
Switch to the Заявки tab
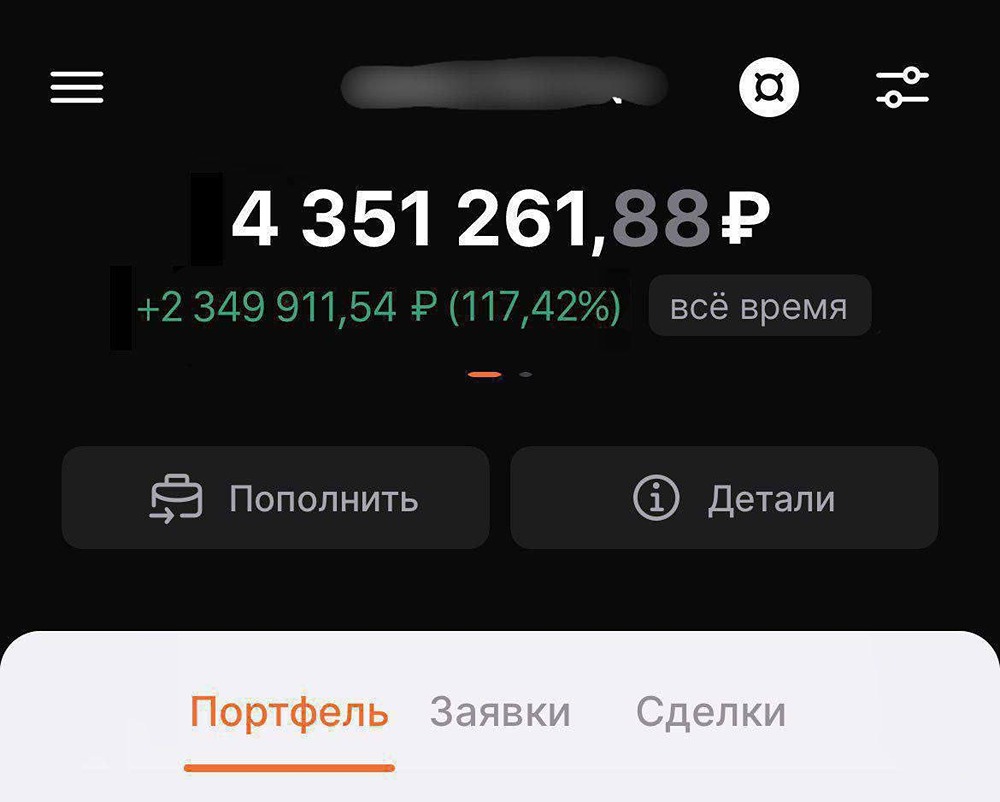click(x=500, y=713)
